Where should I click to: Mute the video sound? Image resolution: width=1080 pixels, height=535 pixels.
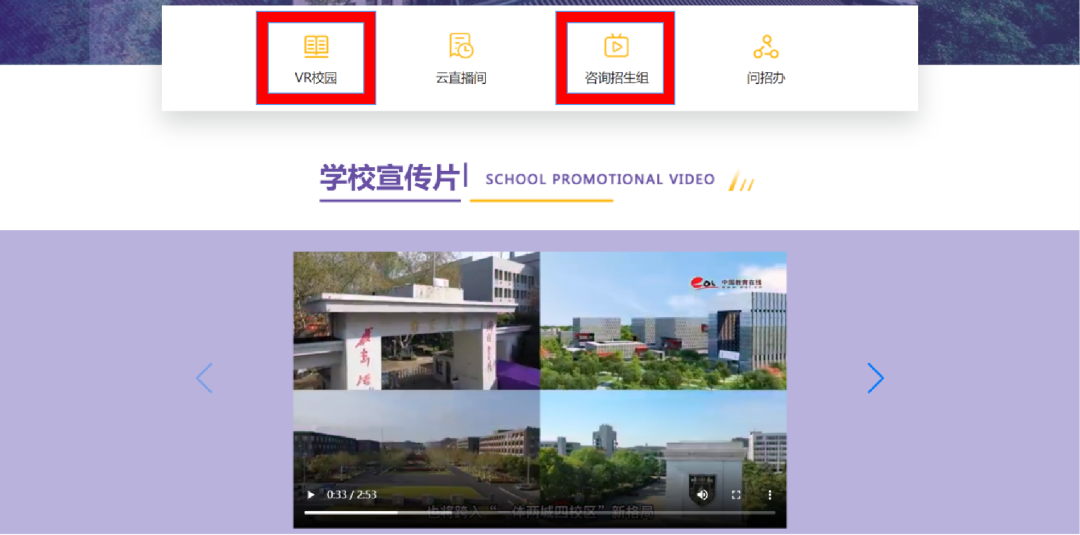point(702,494)
